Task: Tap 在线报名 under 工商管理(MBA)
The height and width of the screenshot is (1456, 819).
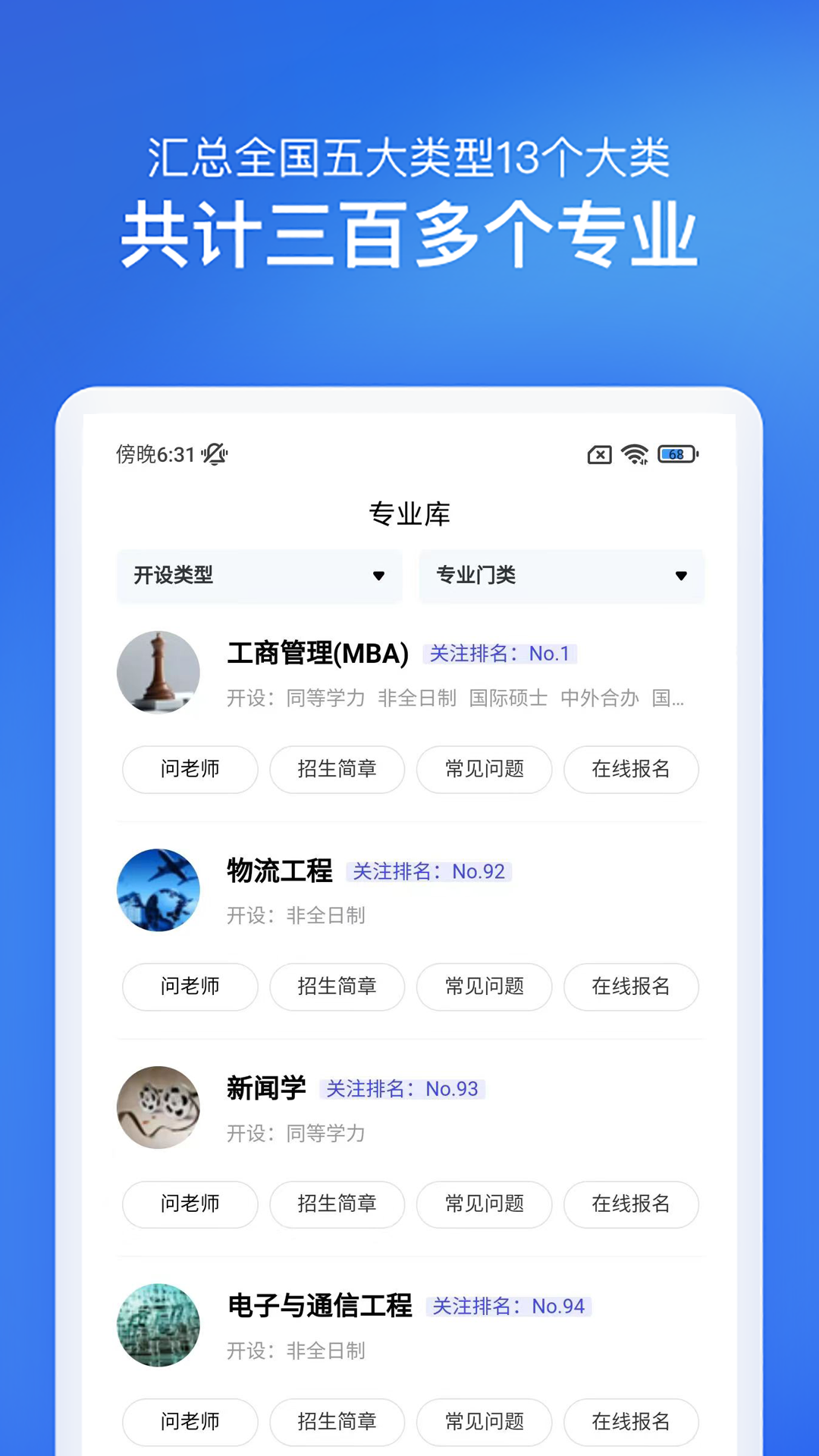Action: 631,769
